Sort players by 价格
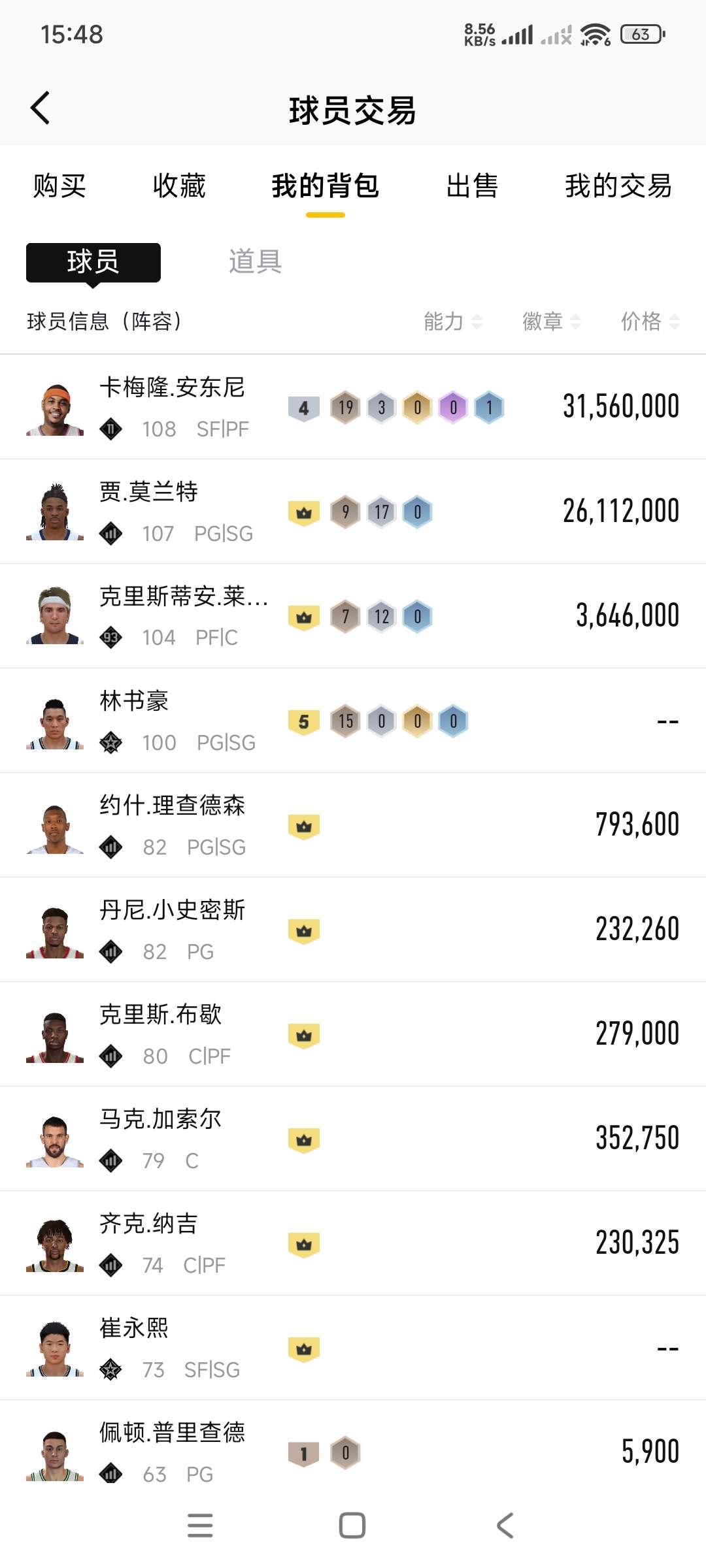Image resolution: width=706 pixels, height=1568 pixels. (650, 321)
